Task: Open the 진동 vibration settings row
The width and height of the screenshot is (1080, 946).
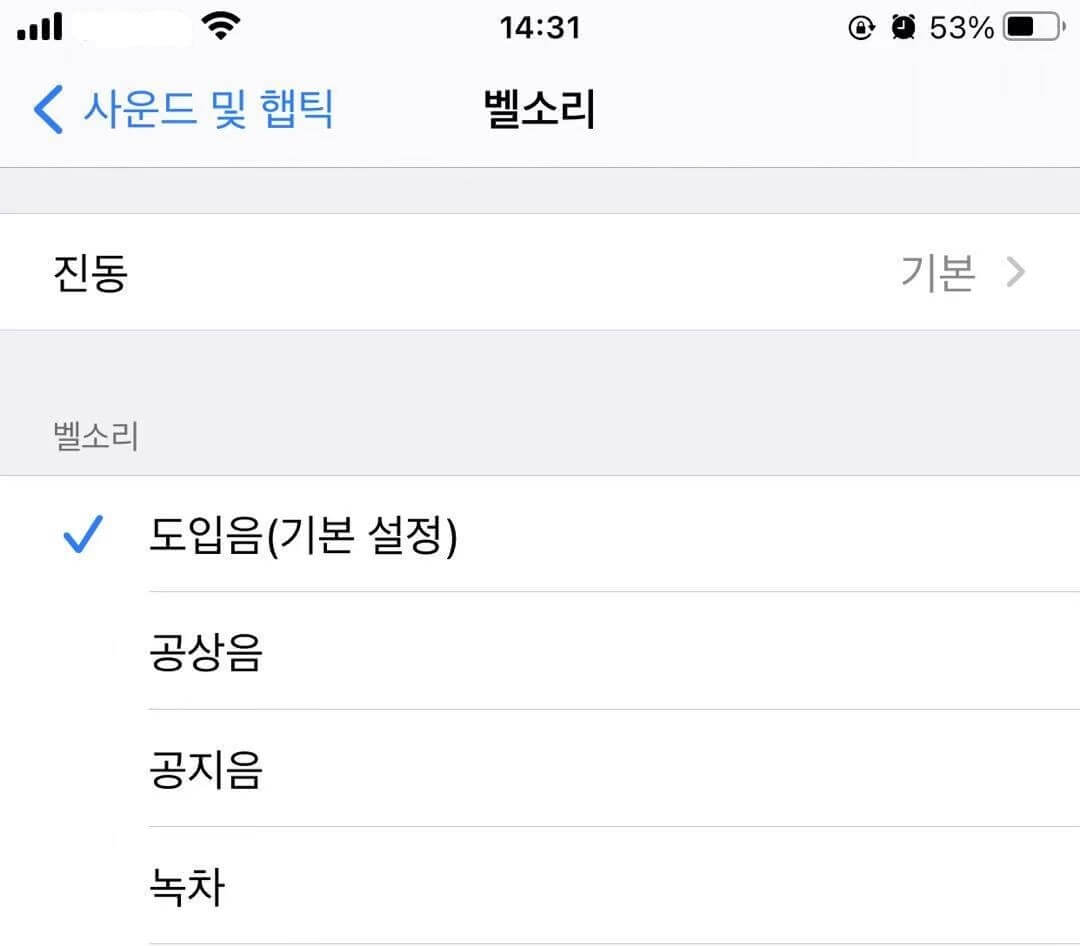Action: tap(540, 272)
